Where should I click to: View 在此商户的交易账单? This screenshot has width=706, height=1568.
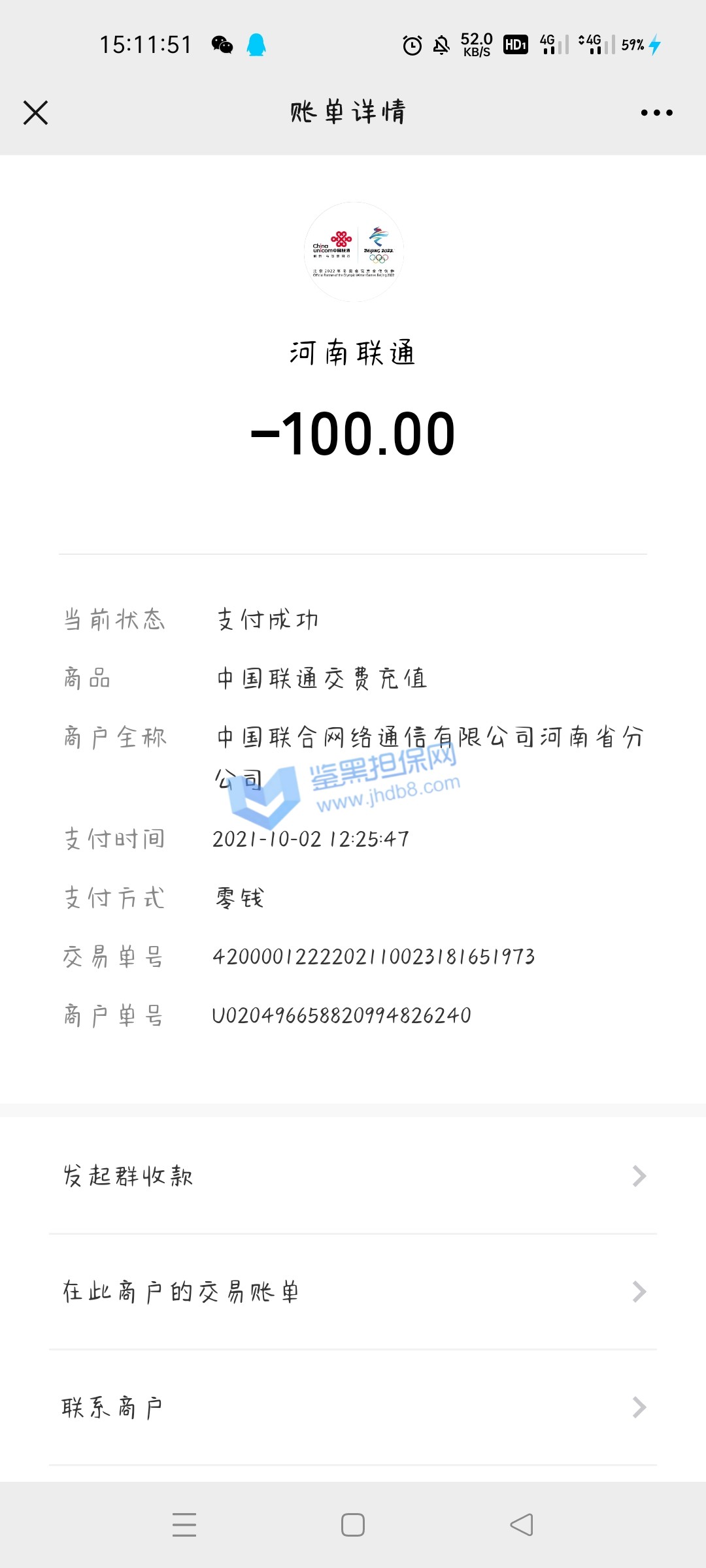coord(353,1292)
